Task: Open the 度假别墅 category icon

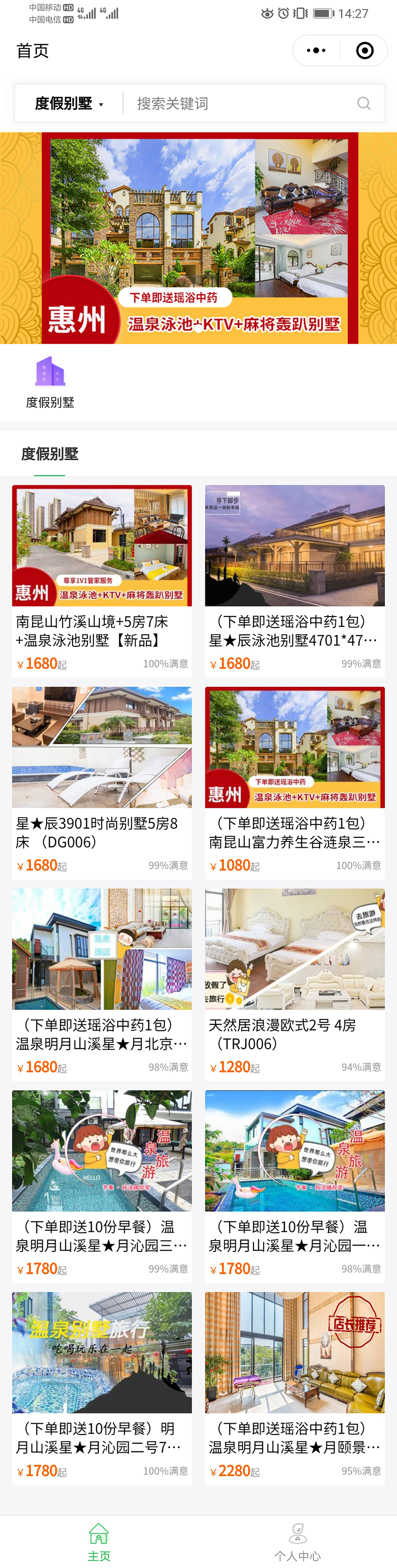Action: click(x=50, y=381)
